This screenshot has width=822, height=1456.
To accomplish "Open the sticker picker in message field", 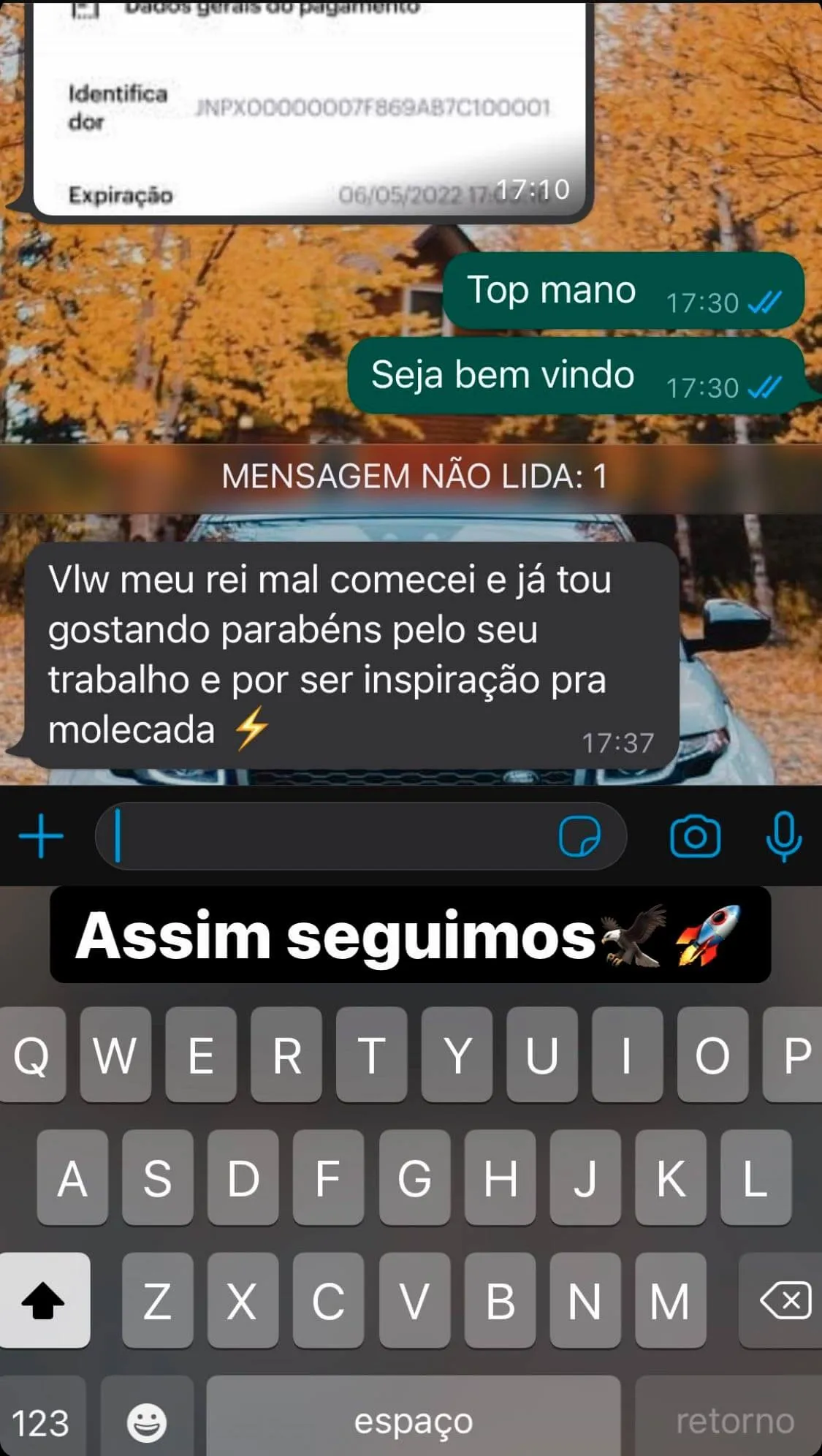I will click(579, 835).
